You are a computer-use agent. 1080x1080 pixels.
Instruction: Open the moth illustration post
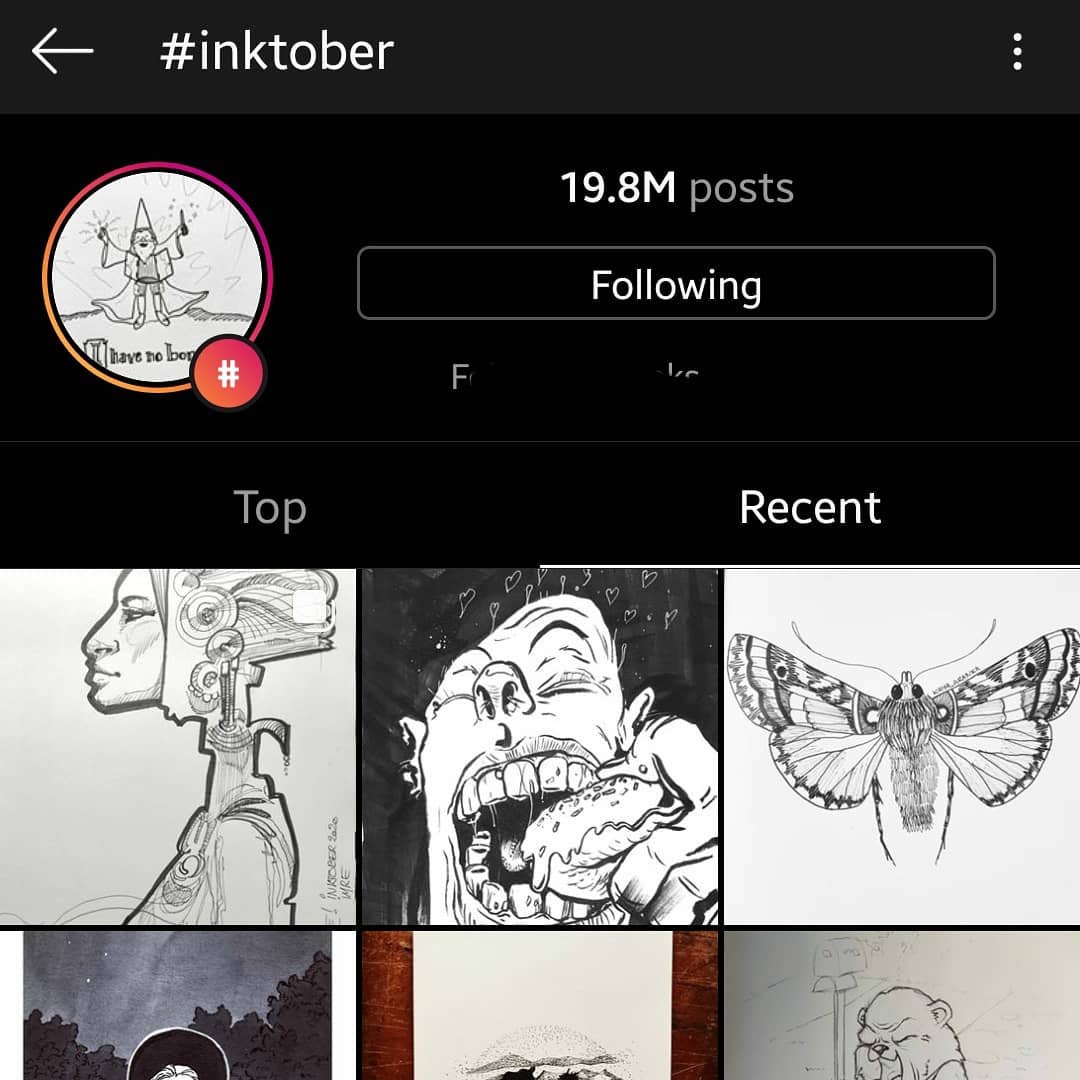[902, 747]
